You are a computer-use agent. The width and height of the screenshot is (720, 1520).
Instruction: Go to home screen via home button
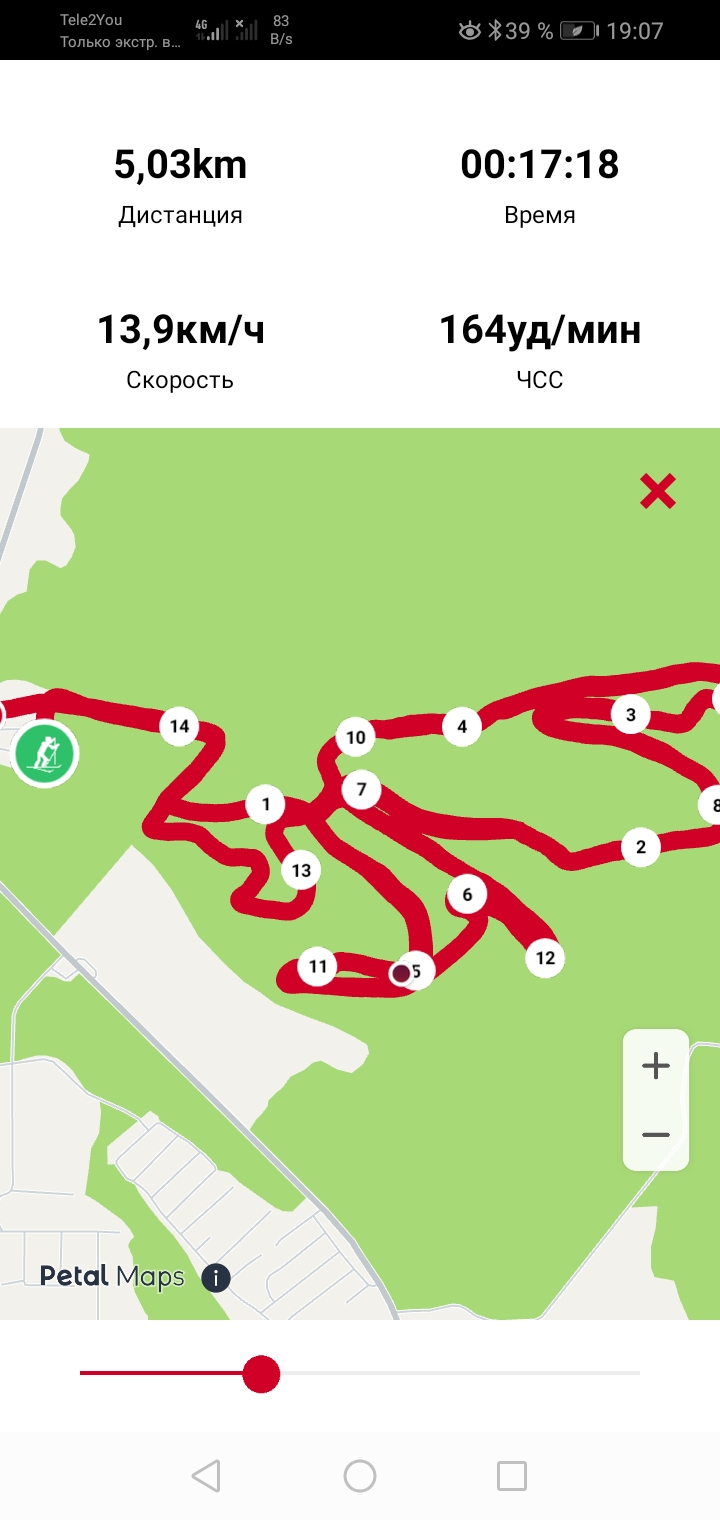pos(359,1476)
